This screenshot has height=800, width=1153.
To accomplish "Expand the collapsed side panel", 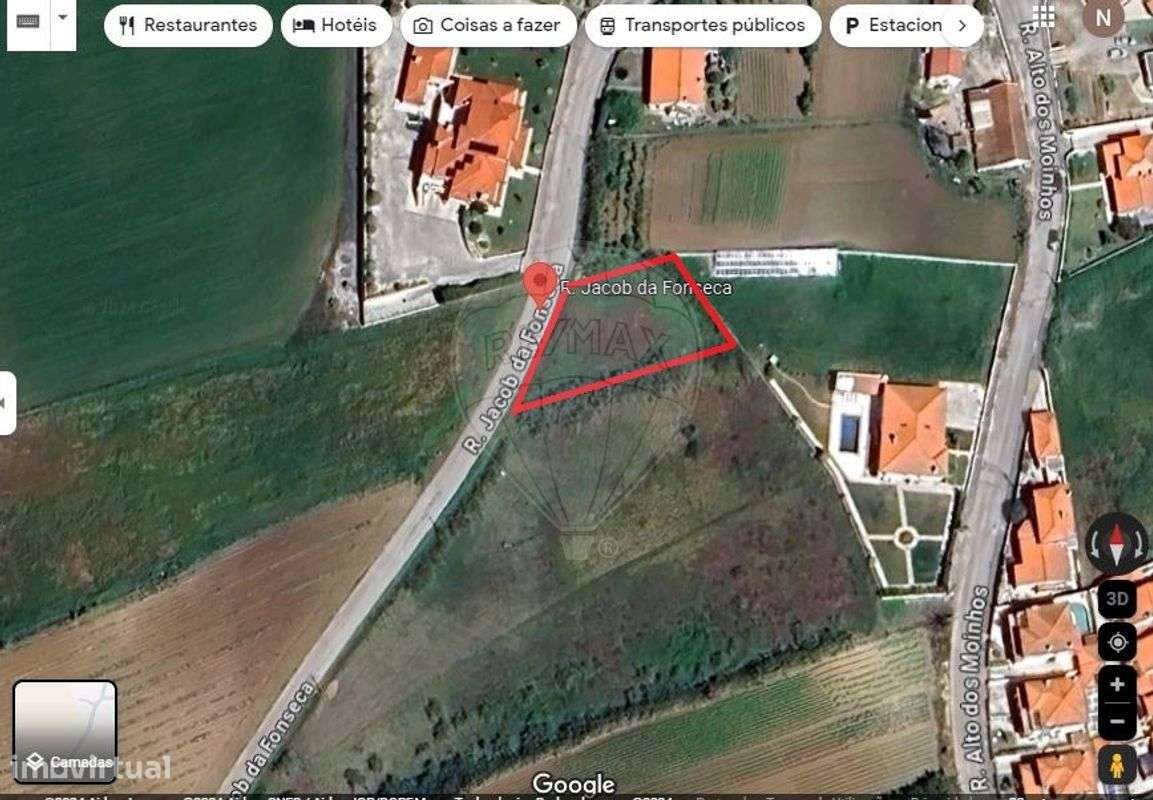I will (x=6, y=402).
